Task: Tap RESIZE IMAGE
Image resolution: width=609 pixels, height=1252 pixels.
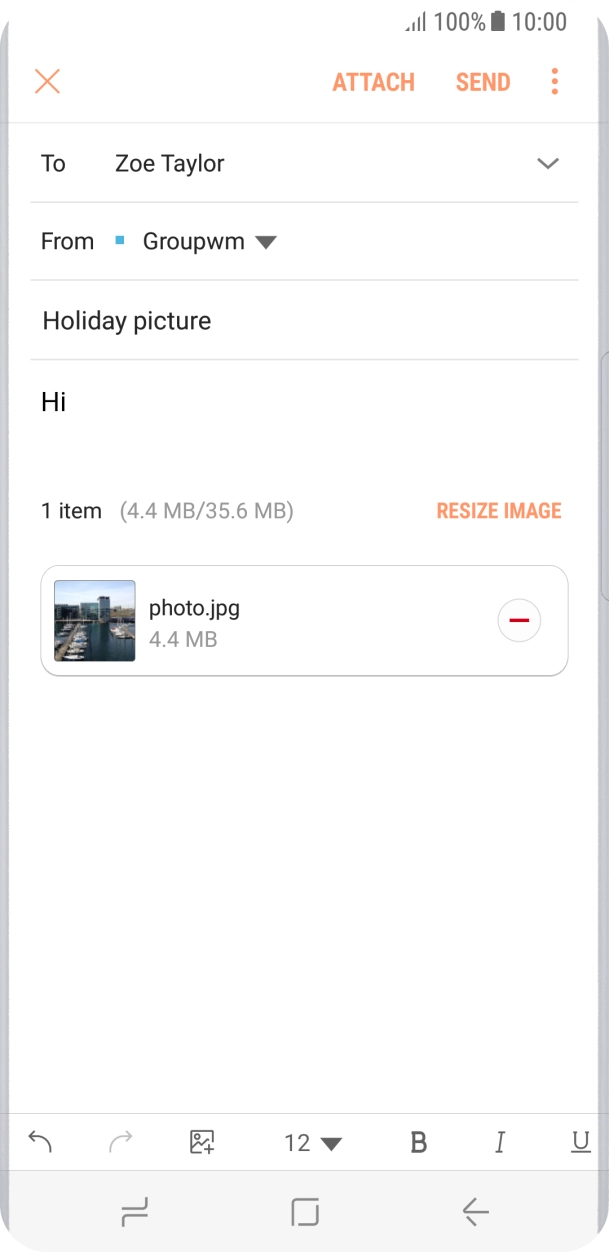Action: (x=498, y=511)
